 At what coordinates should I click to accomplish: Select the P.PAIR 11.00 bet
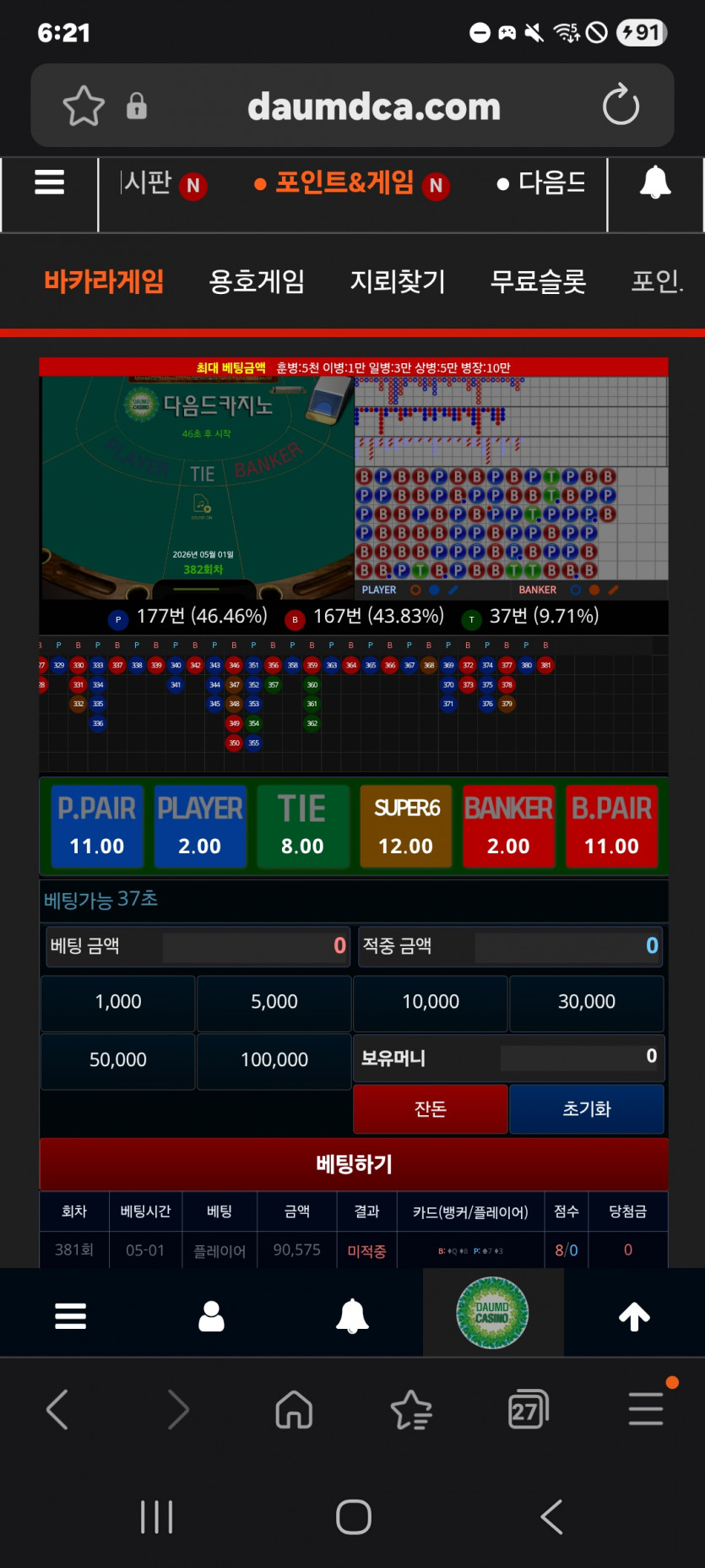(x=96, y=826)
